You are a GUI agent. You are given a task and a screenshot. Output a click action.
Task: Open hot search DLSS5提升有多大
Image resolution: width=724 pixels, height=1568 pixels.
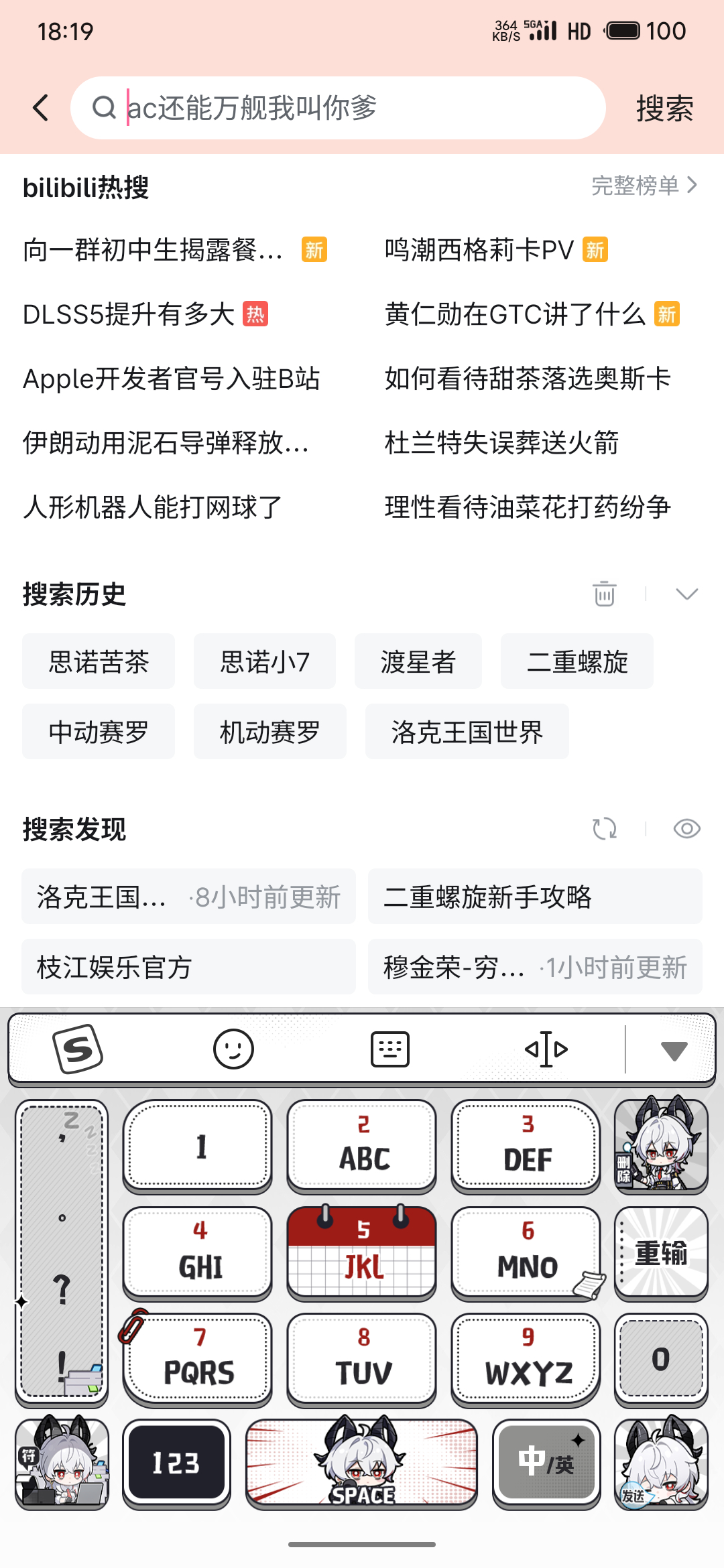(129, 314)
